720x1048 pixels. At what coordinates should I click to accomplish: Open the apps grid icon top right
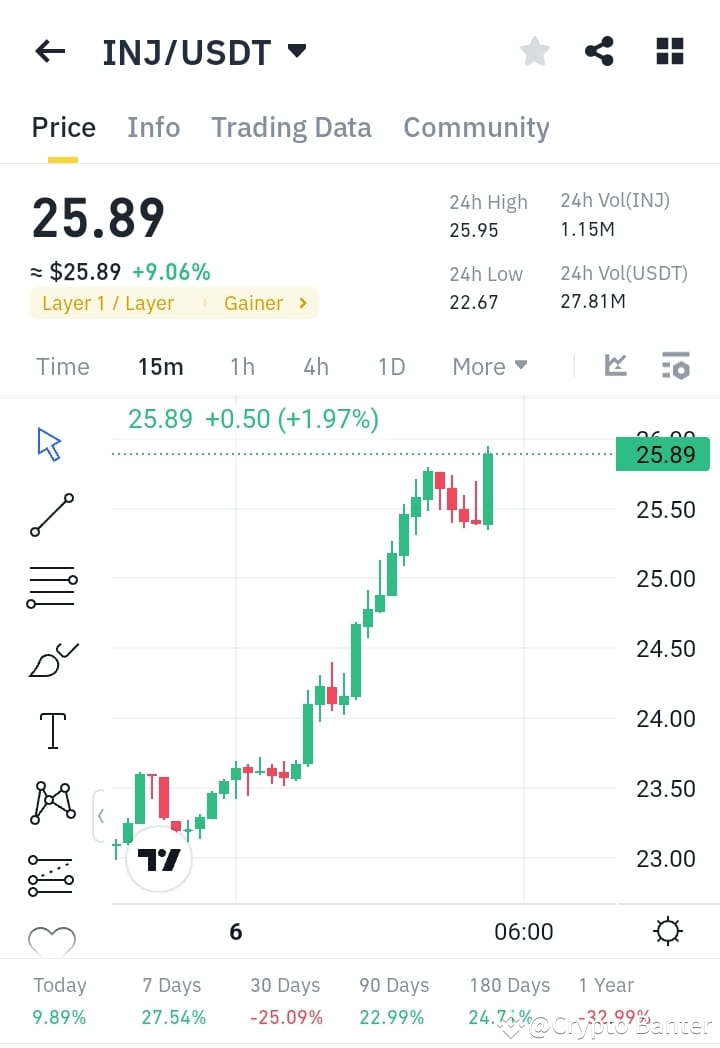click(x=668, y=50)
